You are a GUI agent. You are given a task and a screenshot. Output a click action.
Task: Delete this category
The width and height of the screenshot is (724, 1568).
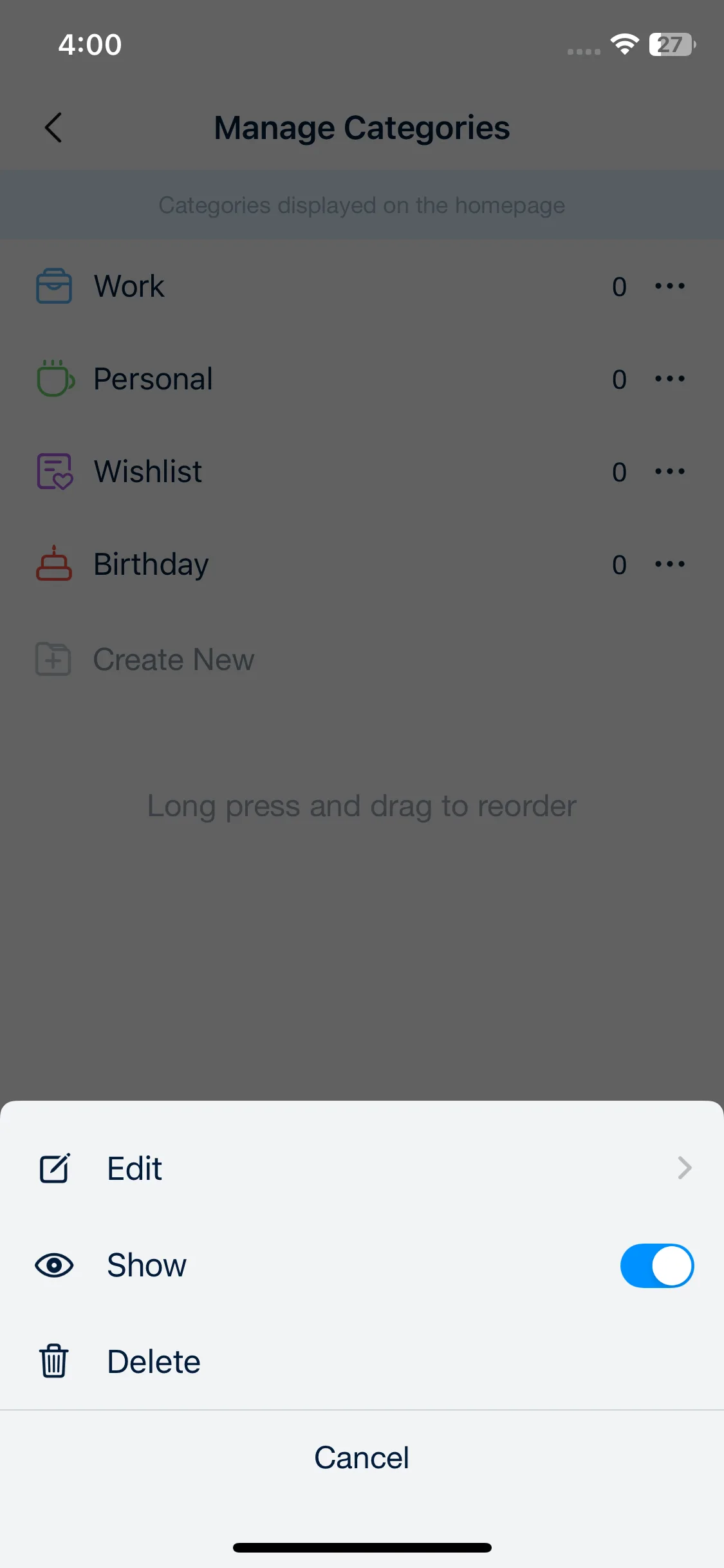click(154, 1362)
